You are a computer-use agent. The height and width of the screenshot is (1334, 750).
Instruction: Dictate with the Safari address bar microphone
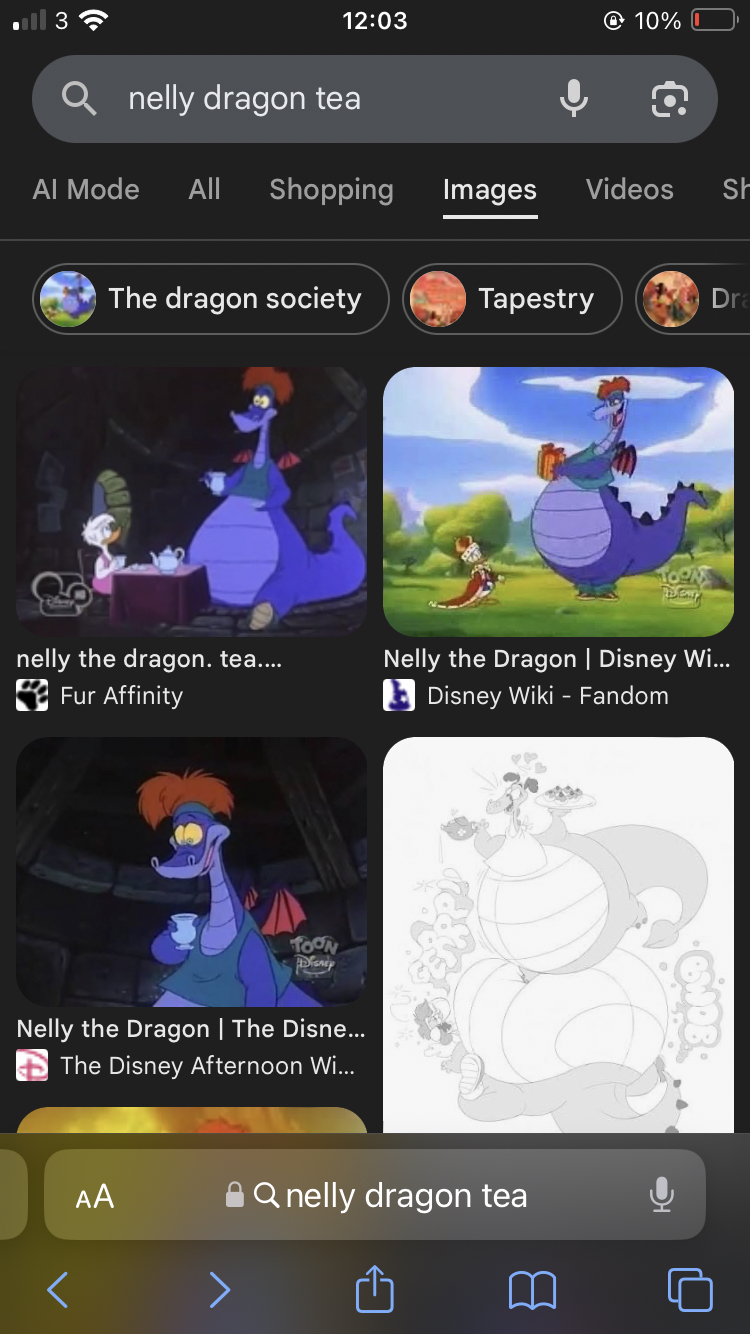click(x=661, y=1195)
